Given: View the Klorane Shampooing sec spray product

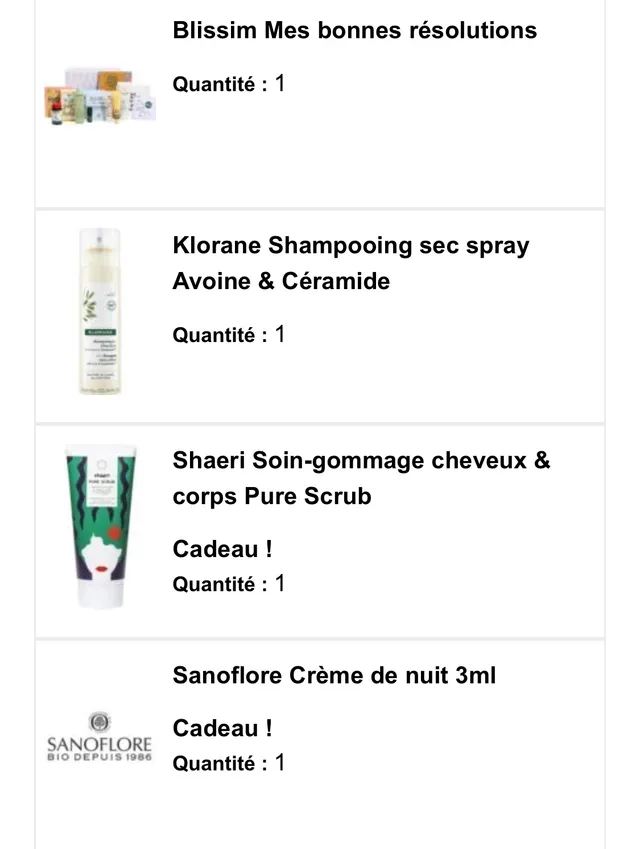Looking at the screenshot, I should [x=351, y=263].
